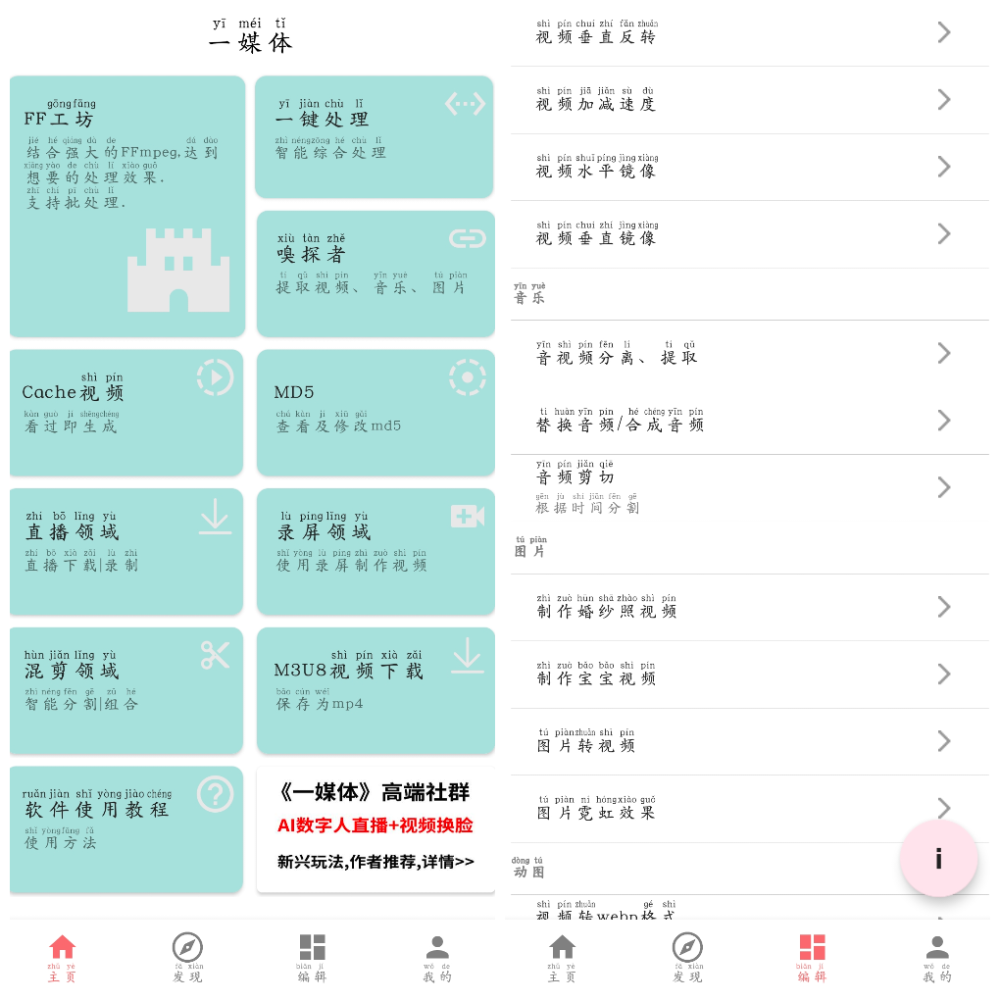Image resolution: width=1000 pixels, height=1000 pixels.
Task: Open the 直播领域 download card
Action: click(126, 551)
